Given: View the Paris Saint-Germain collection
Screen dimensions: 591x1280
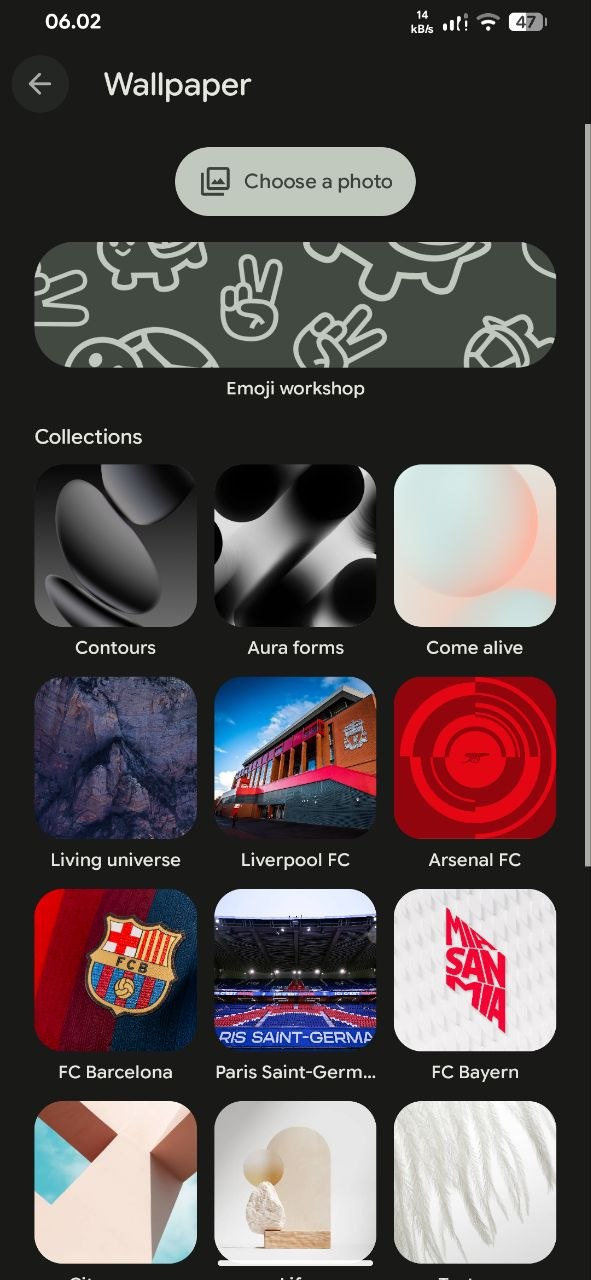Looking at the screenshot, I should click(295, 970).
